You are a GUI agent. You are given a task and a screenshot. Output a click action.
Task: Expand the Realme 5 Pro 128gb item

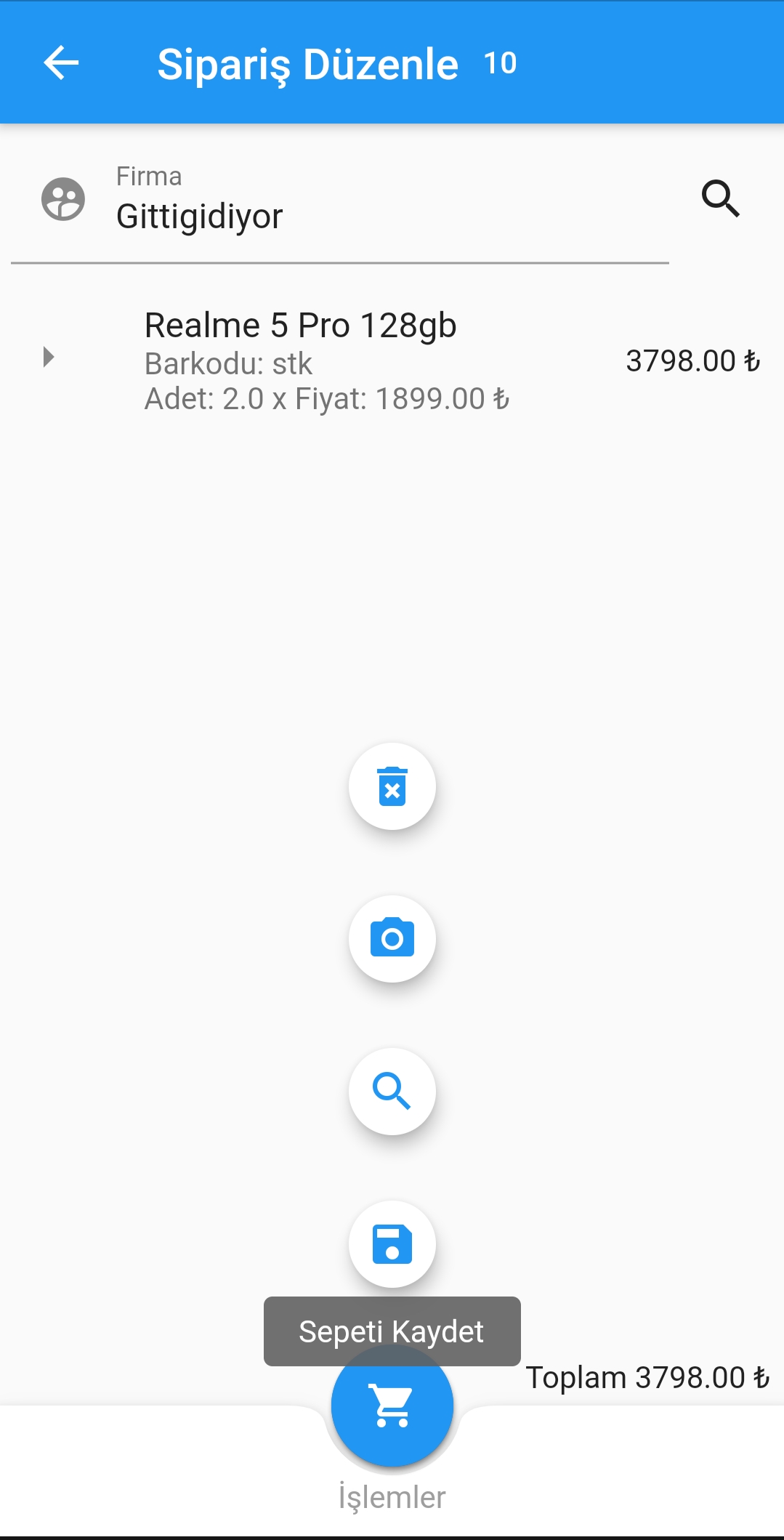coord(49,358)
